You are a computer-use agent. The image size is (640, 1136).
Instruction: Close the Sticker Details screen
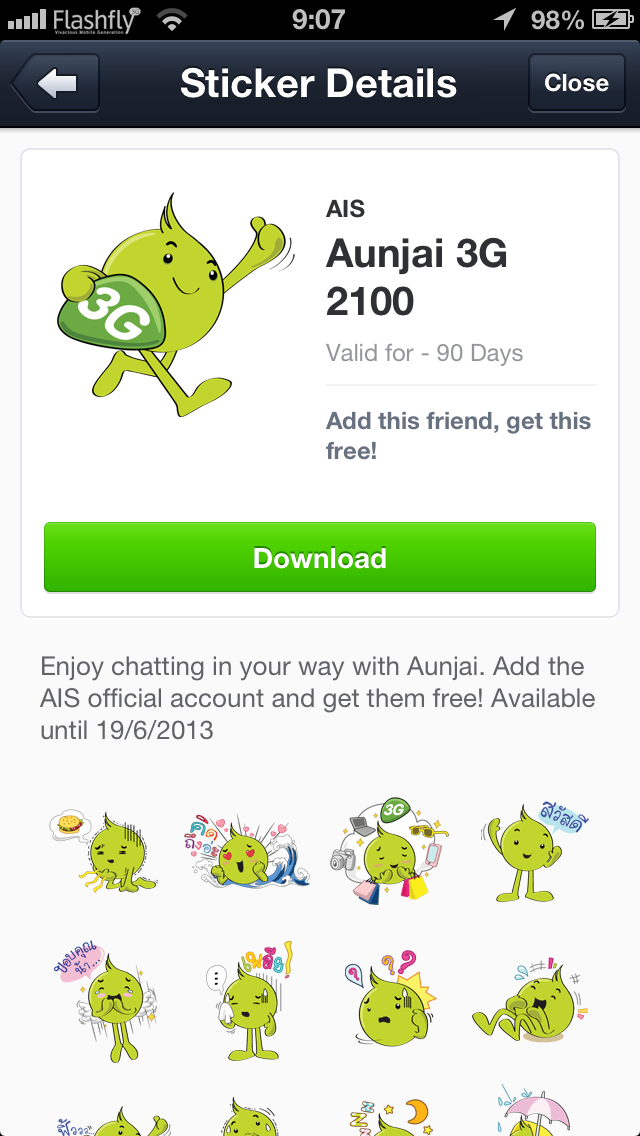[576, 84]
